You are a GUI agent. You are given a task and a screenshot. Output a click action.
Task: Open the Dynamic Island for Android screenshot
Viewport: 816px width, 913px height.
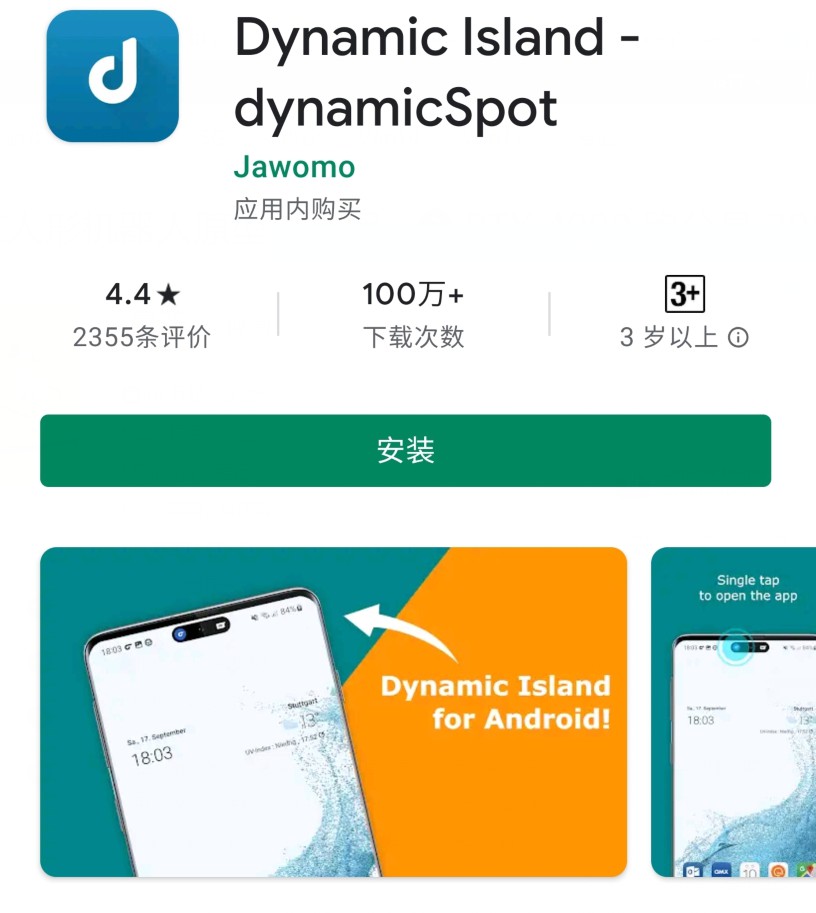click(x=333, y=711)
